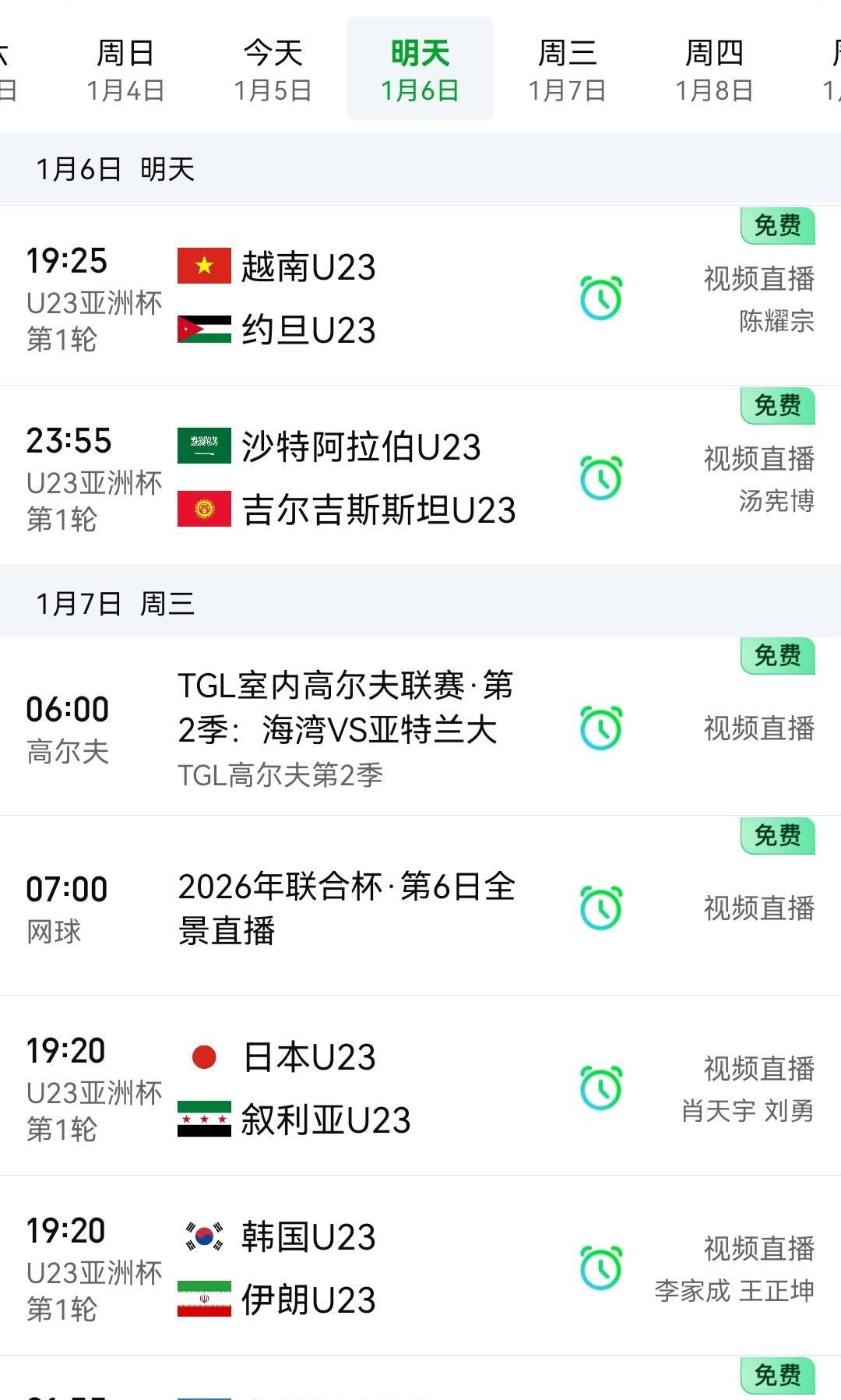
Task: Set reminder for 2026年联合杯 broadcast
Action: (600, 908)
